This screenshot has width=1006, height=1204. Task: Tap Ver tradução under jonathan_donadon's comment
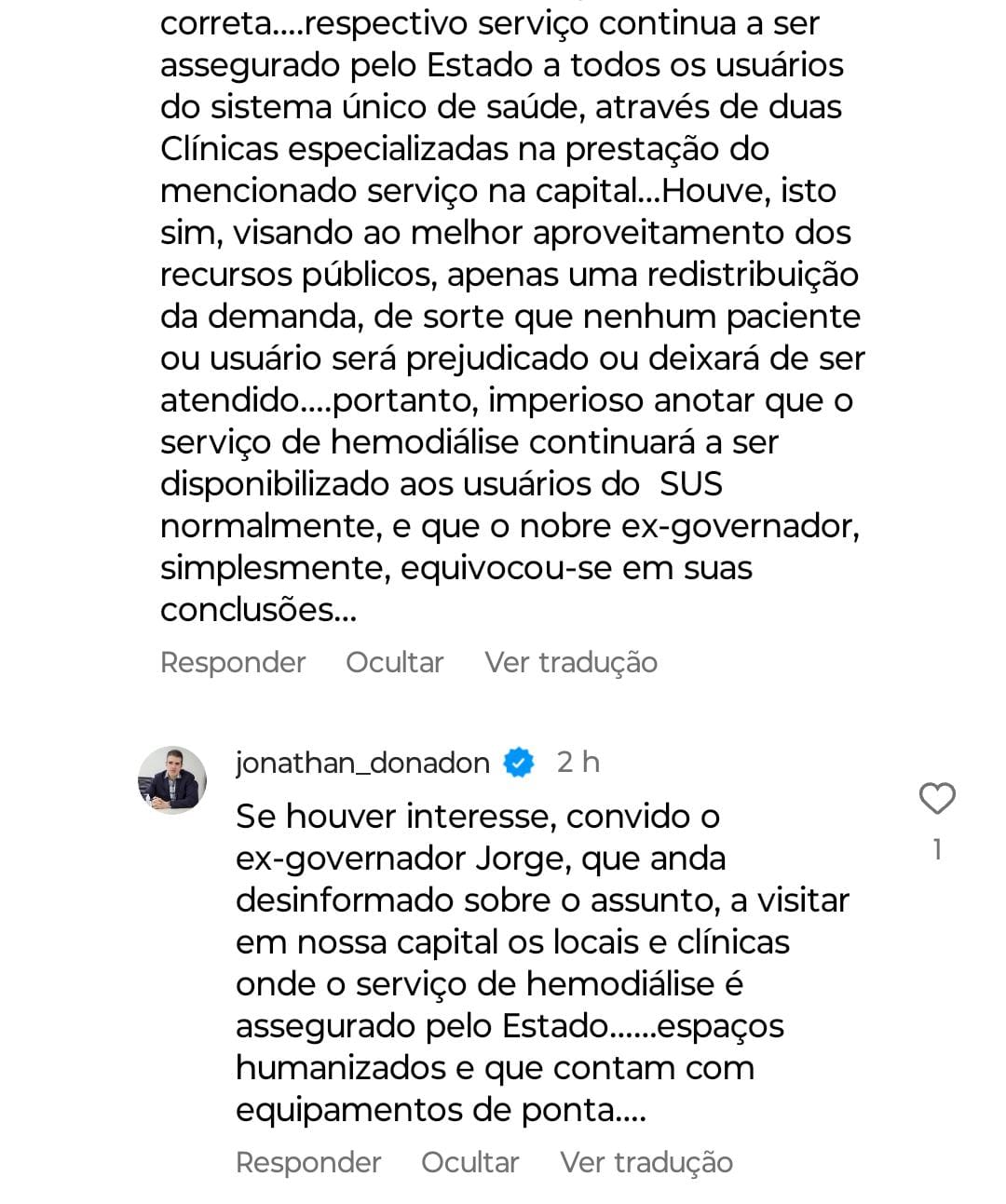[x=646, y=1162]
